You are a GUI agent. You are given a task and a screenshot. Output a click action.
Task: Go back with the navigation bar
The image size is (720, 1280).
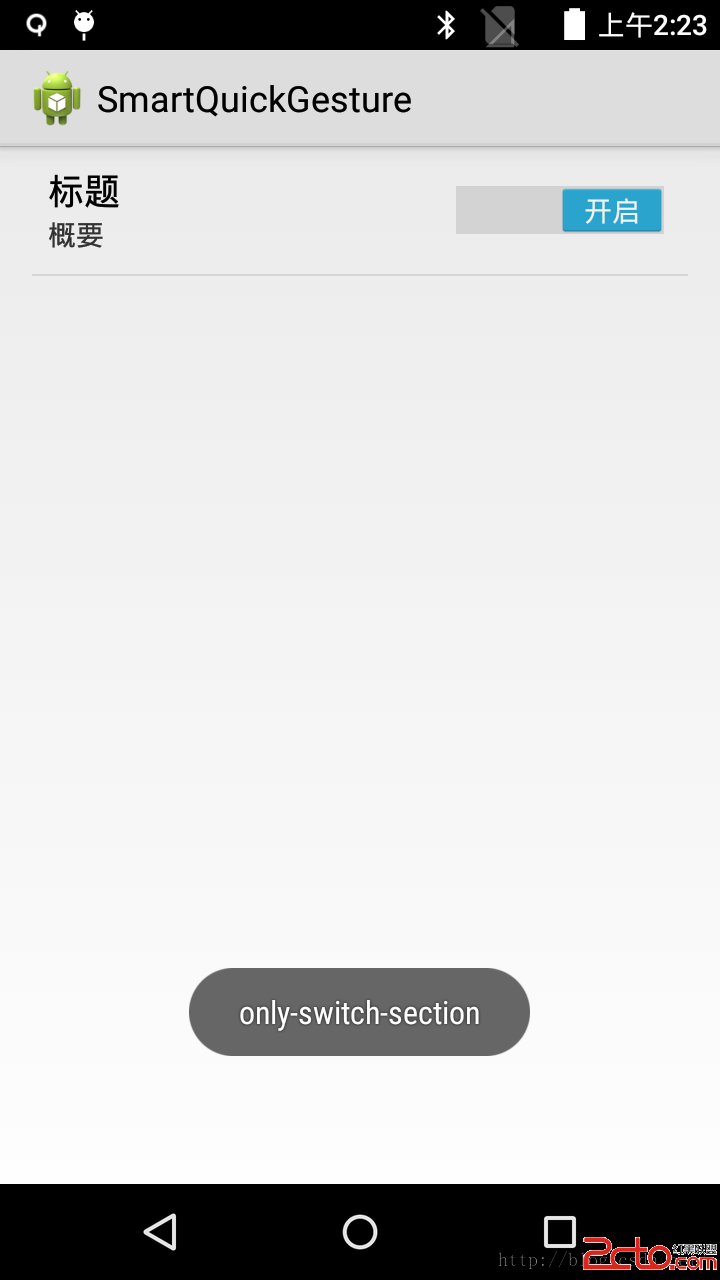click(160, 1232)
